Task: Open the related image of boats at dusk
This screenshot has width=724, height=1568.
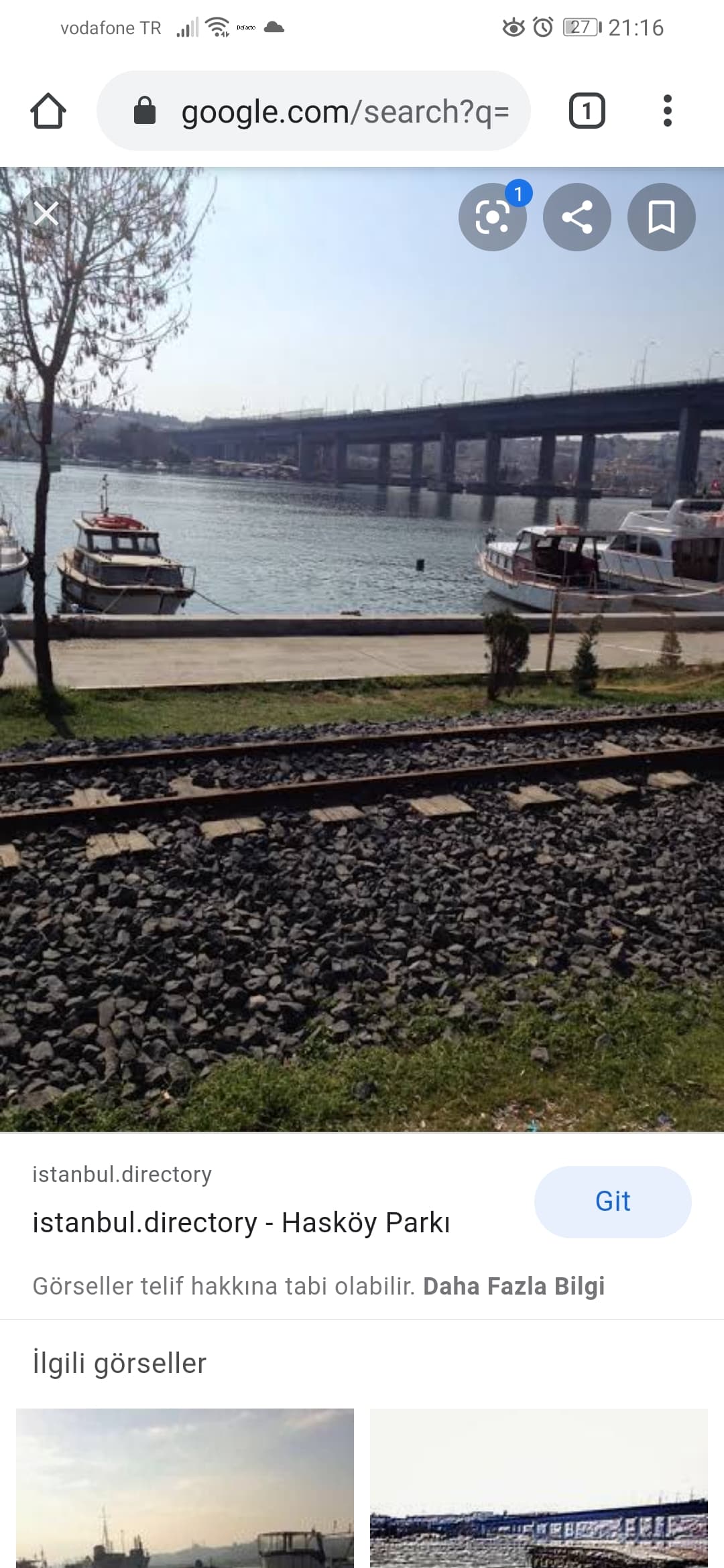Action: tap(185, 1488)
